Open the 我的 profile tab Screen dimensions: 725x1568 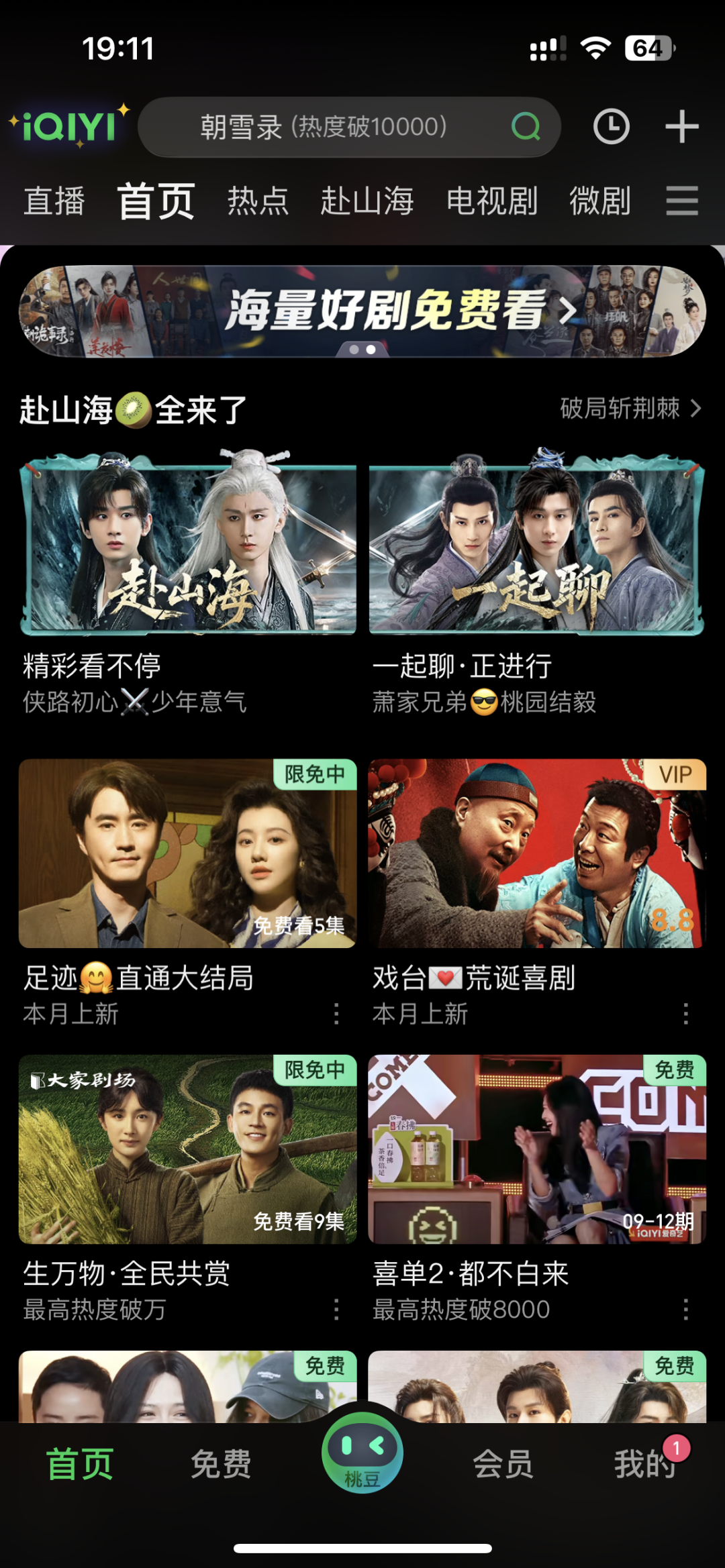(644, 1464)
